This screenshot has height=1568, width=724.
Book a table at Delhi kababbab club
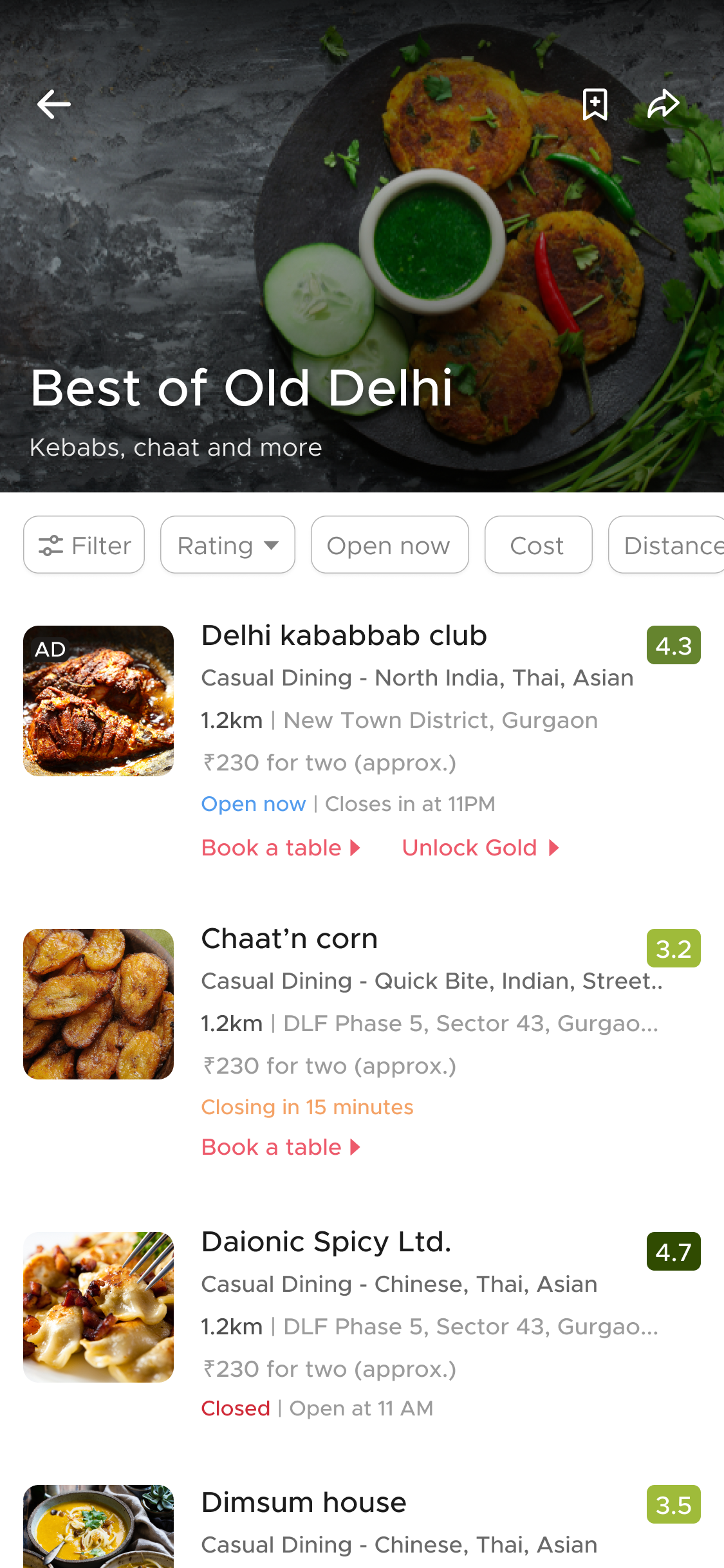click(281, 848)
